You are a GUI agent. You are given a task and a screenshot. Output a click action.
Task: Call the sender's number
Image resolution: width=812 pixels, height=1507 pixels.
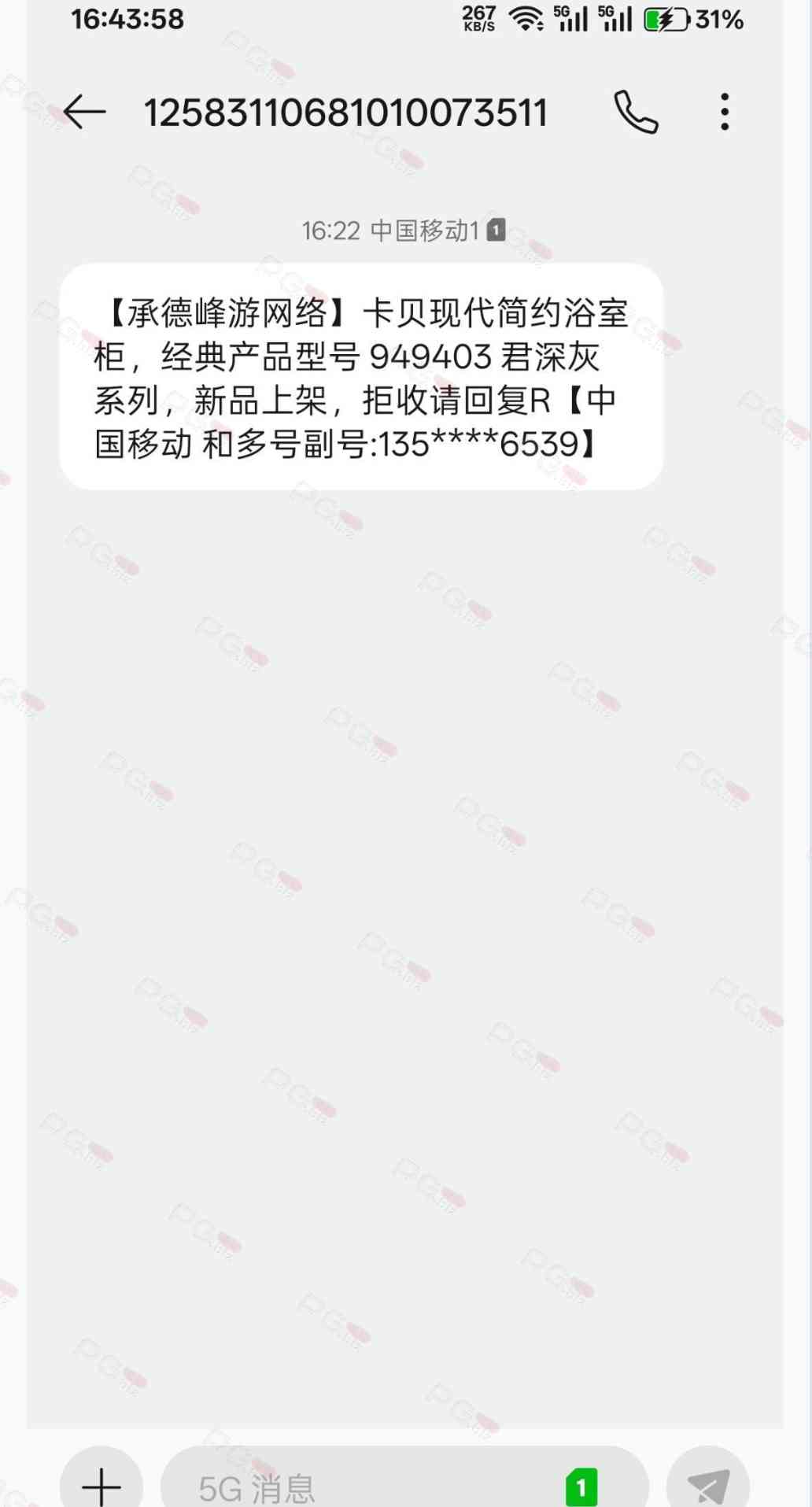coord(636,112)
